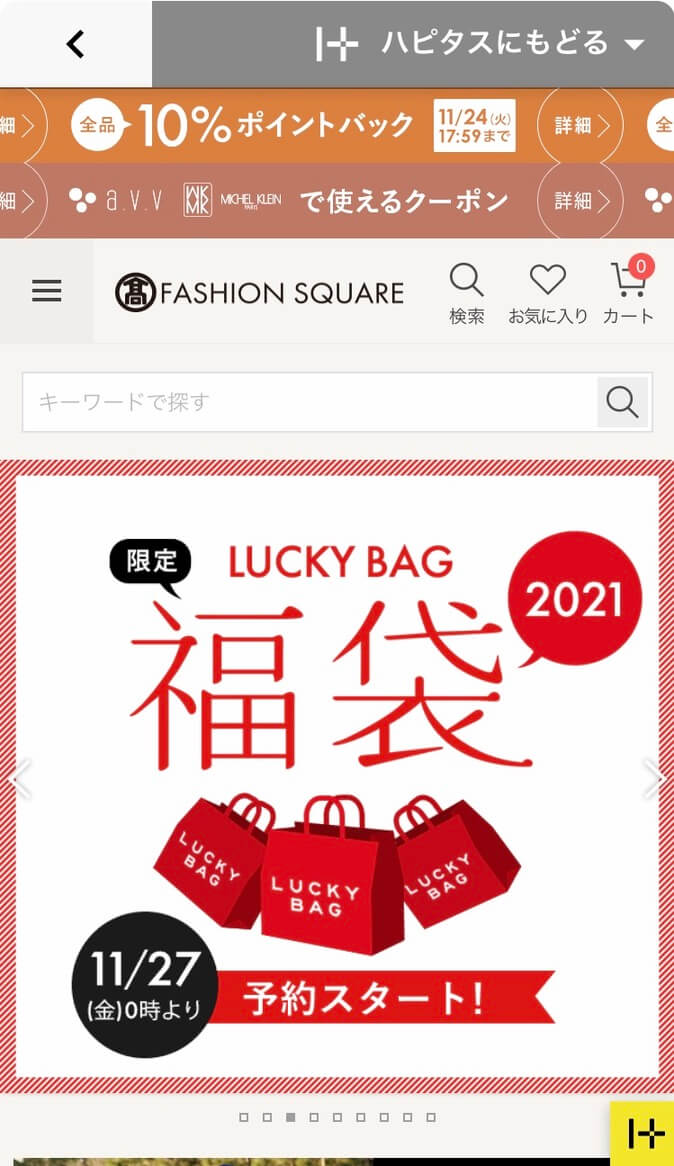
Task: Show the previous carousel banner
Action: [20, 779]
